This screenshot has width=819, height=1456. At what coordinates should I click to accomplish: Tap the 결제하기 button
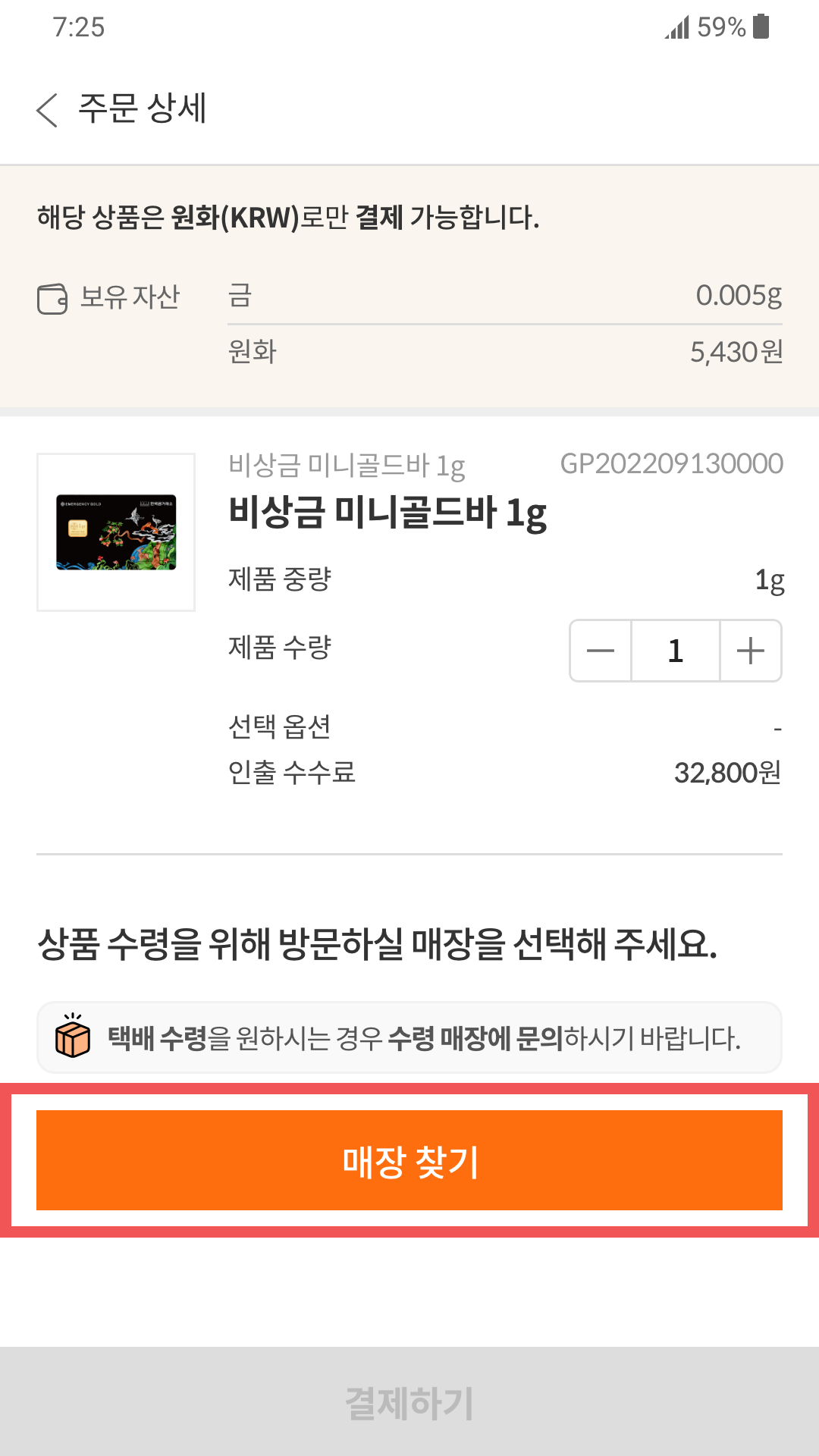[409, 1402]
